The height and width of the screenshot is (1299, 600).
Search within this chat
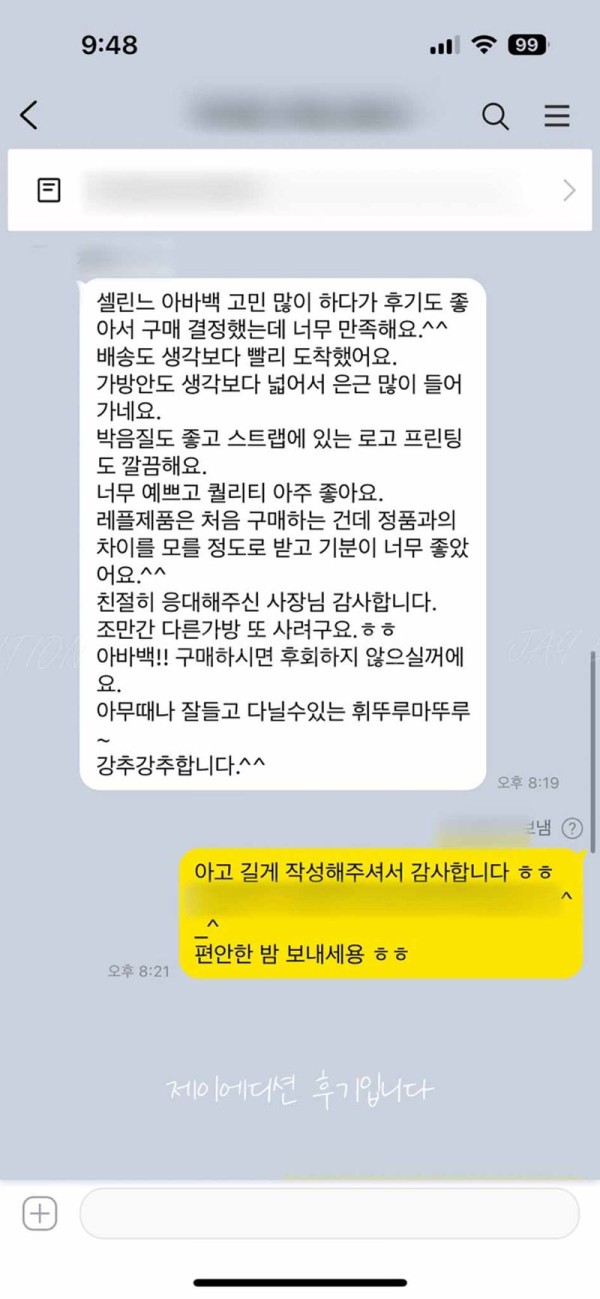point(496,116)
